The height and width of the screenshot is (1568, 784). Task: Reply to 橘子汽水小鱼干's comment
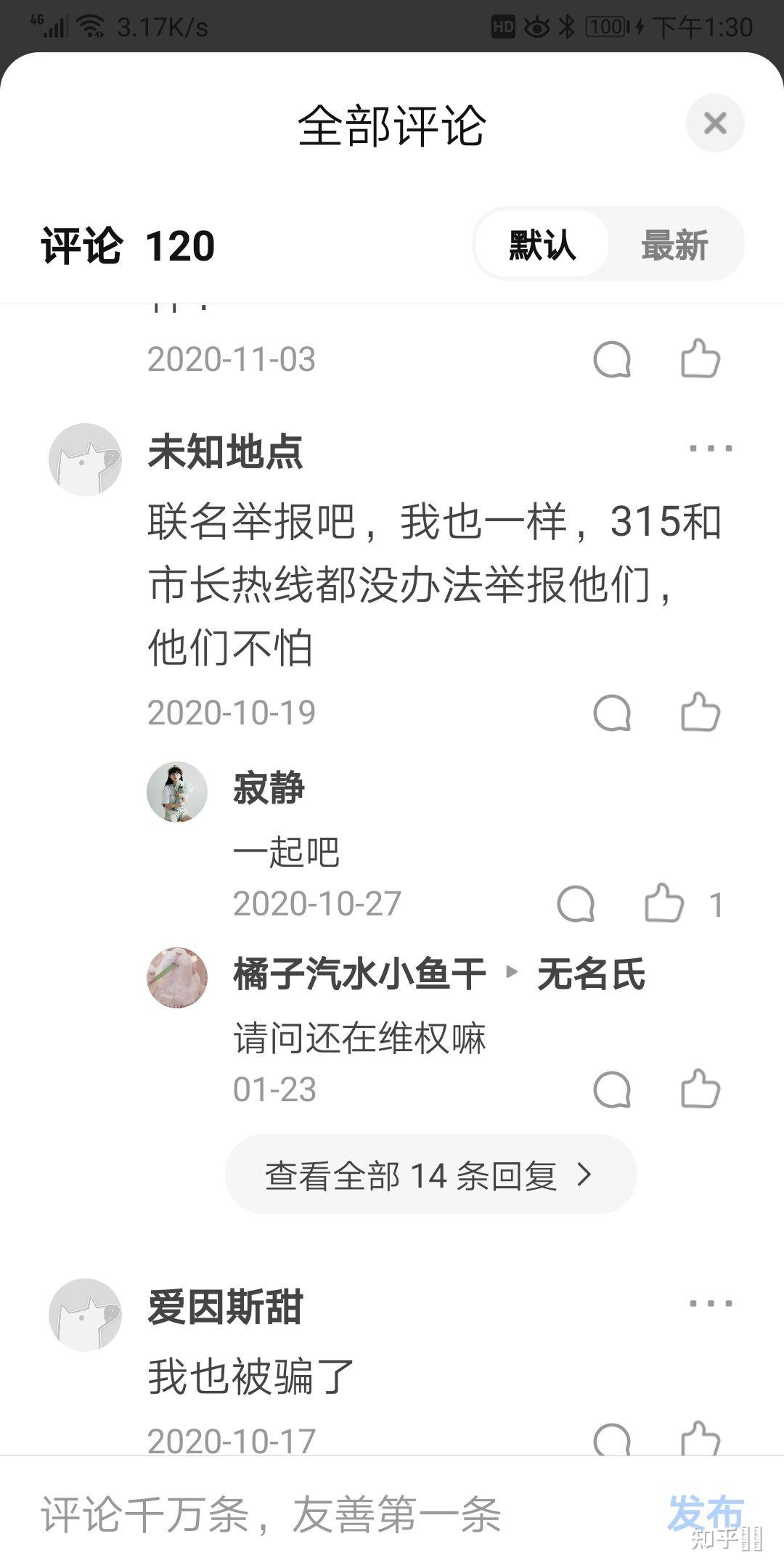pyautogui.click(x=612, y=1089)
